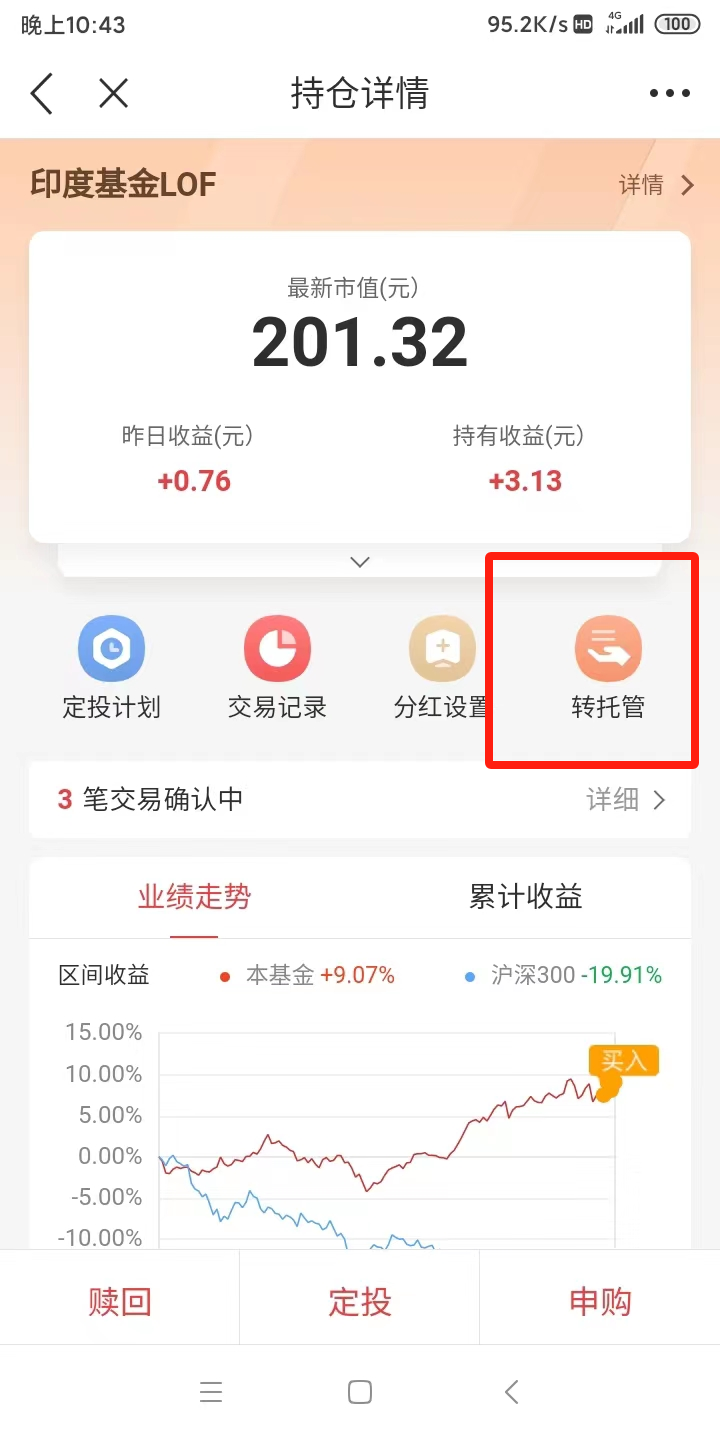Open the three-dot more options menu
The width and height of the screenshot is (720, 1440).
(x=668, y=92)
